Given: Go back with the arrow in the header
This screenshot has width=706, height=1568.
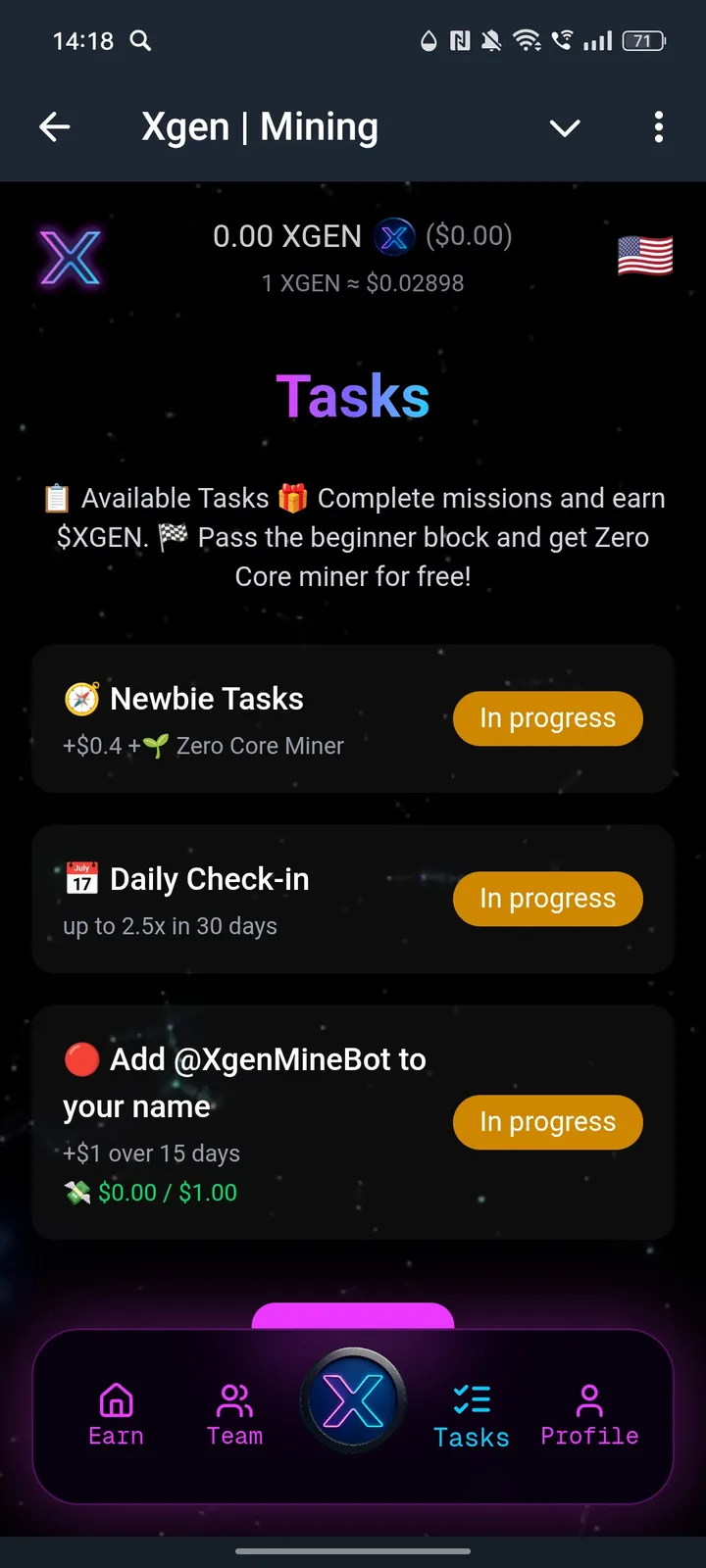Looking at the screenshot, I should coord(54,127).
